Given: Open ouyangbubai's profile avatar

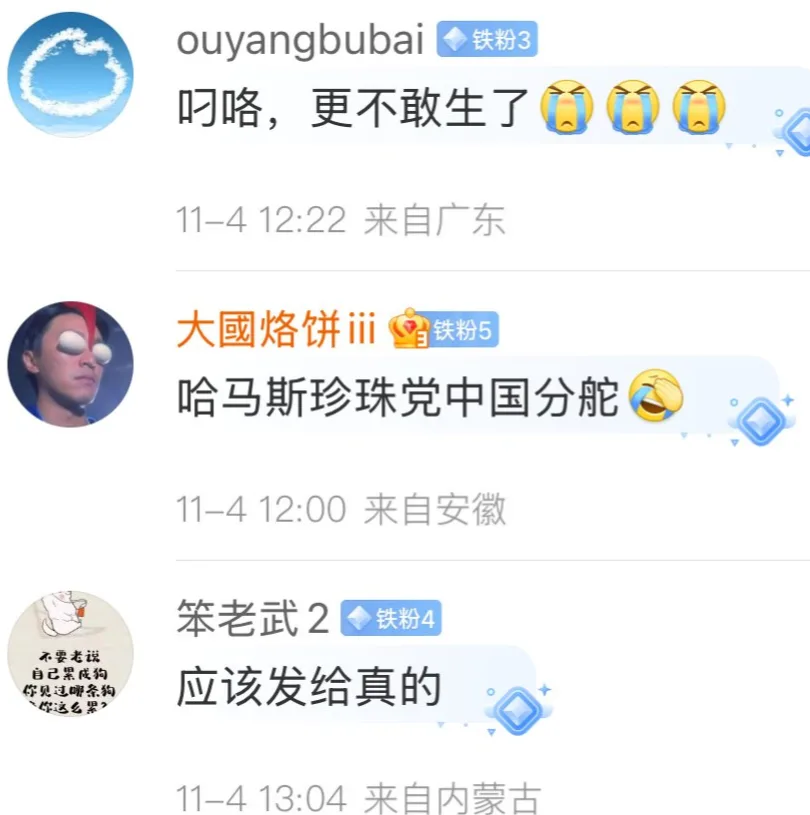Looking at the screenshot, I should click(70, 75).
